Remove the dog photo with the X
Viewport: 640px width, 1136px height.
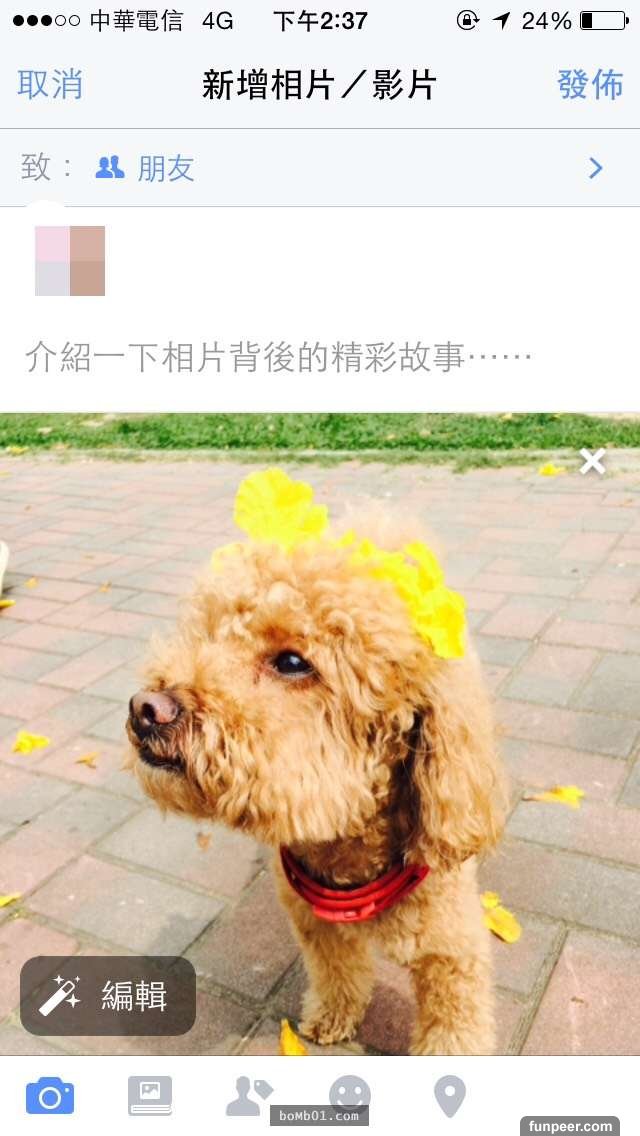click(x=592, y=461)
